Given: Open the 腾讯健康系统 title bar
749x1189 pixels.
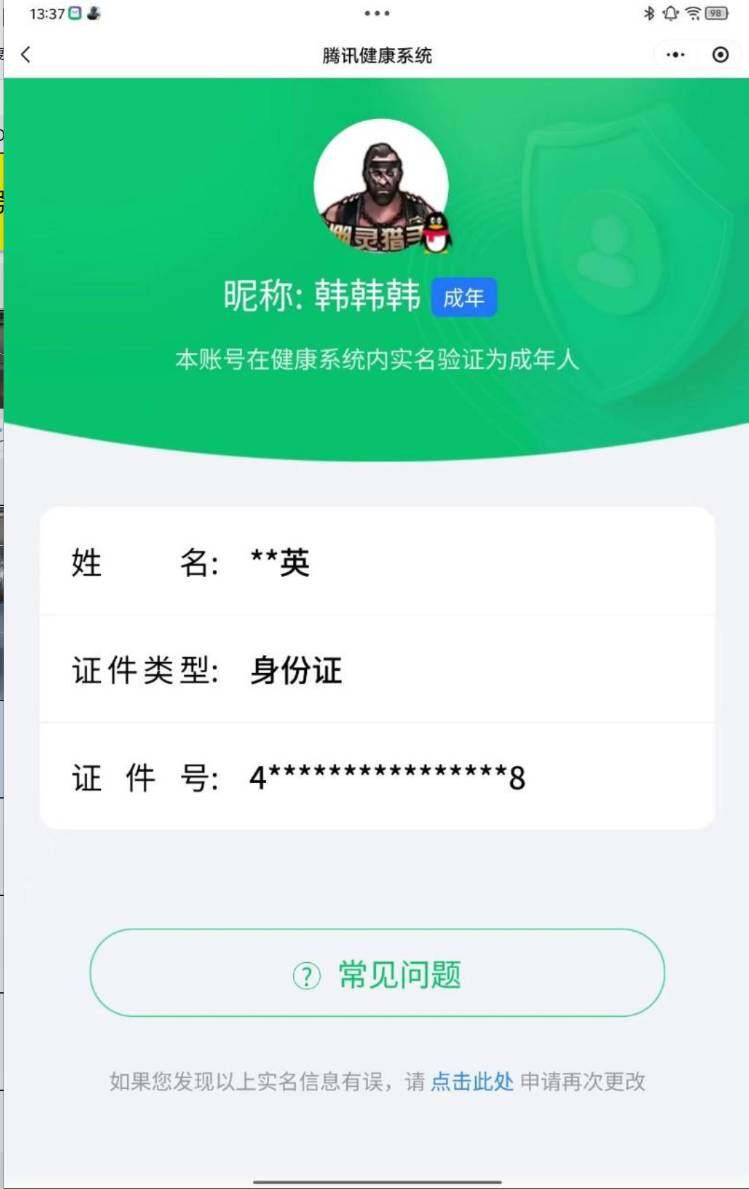Looking at the screenshot, I should (x=377, y=55).
